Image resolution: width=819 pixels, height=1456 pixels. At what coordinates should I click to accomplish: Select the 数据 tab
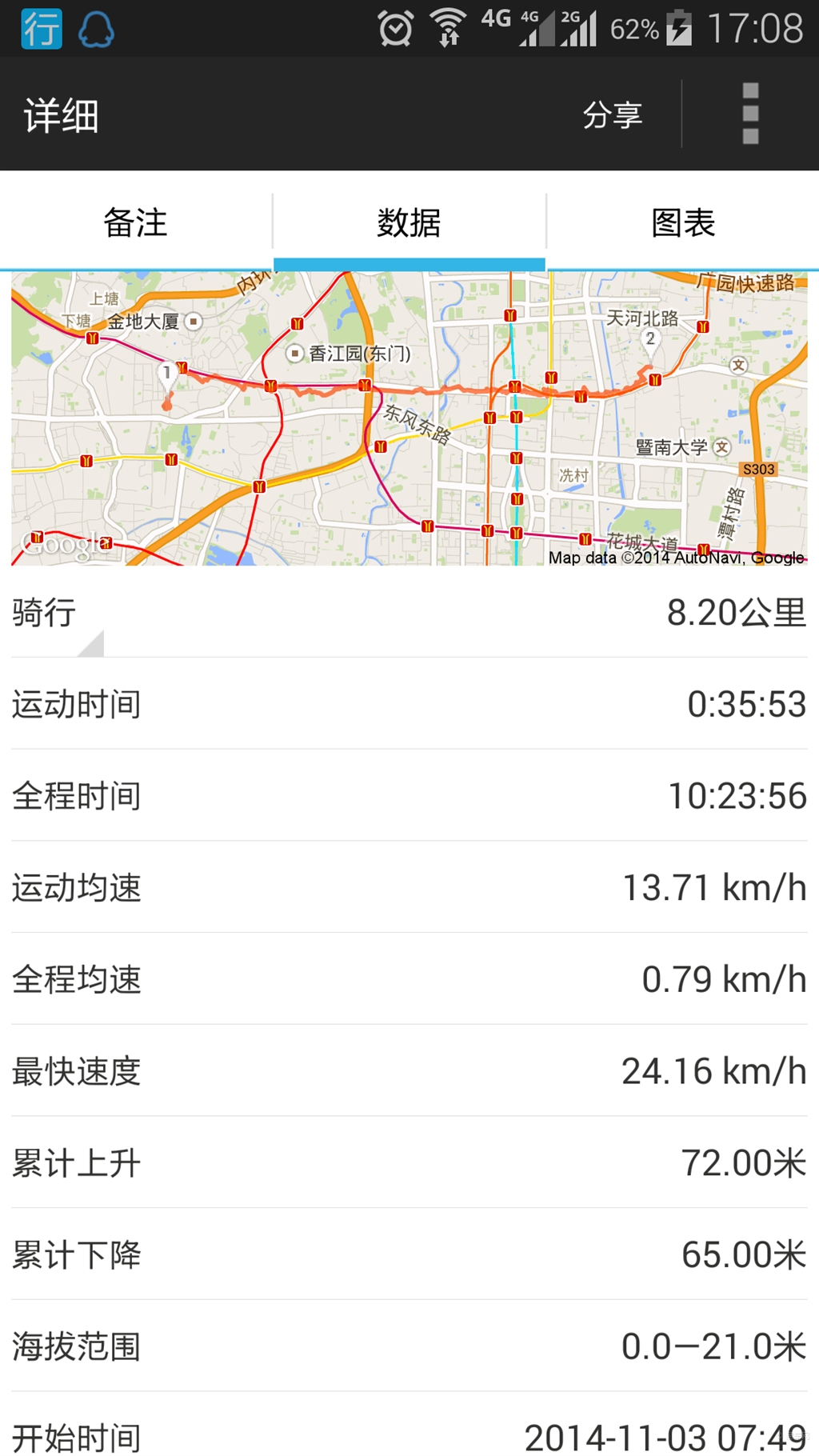pos(409,222)
